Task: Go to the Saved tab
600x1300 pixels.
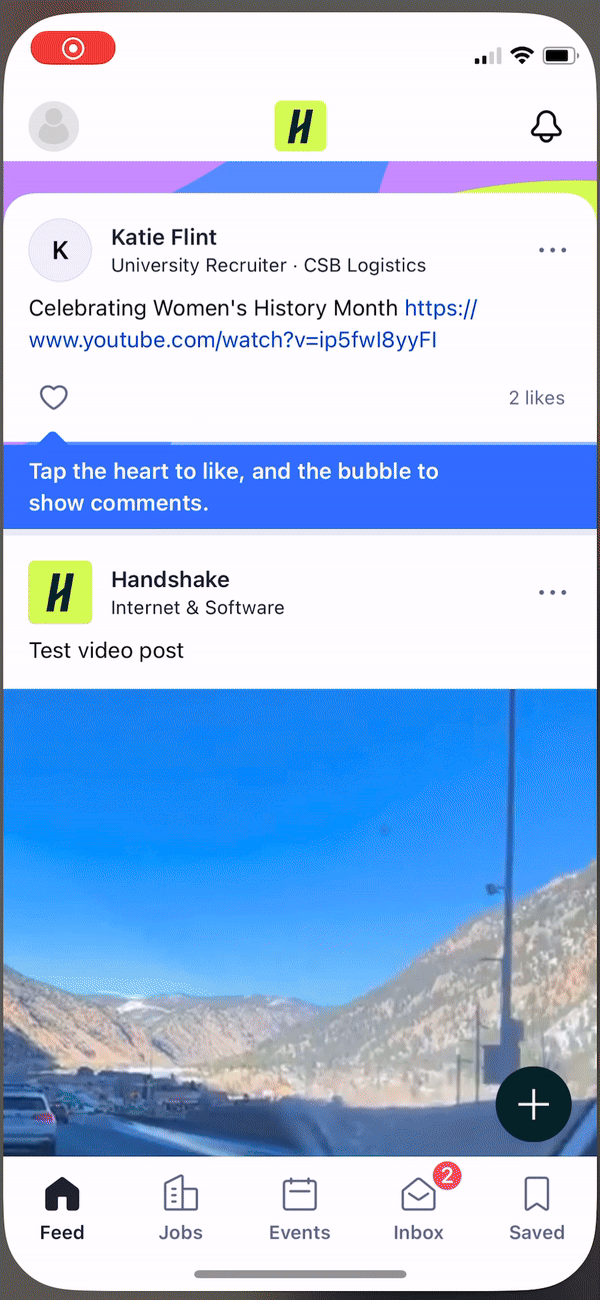Action: click(x=536, y=1208)
